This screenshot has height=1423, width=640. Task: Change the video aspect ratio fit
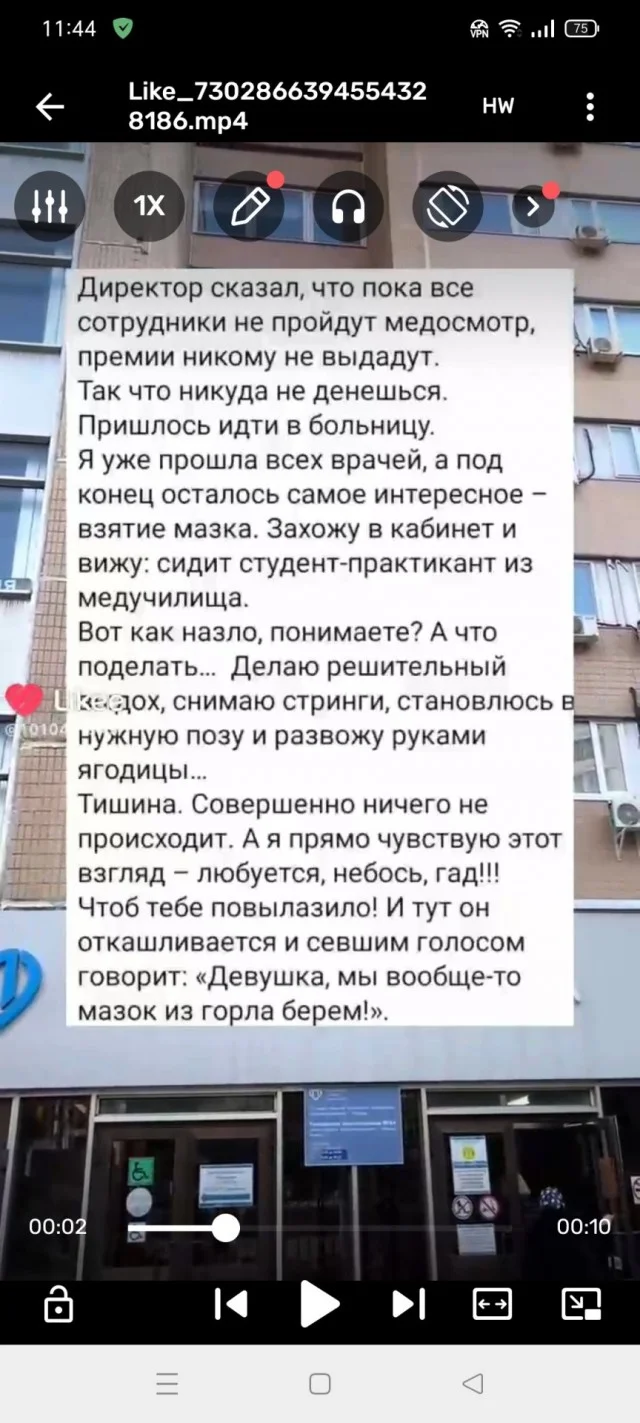click(492, 1304)
